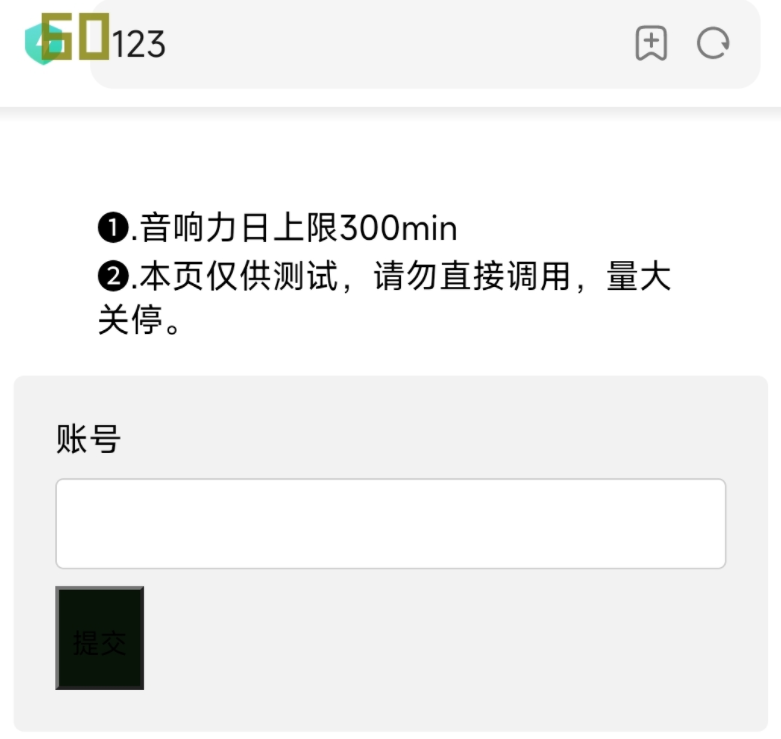Reload the current page

pyautogui.click(x=713, y=44)
